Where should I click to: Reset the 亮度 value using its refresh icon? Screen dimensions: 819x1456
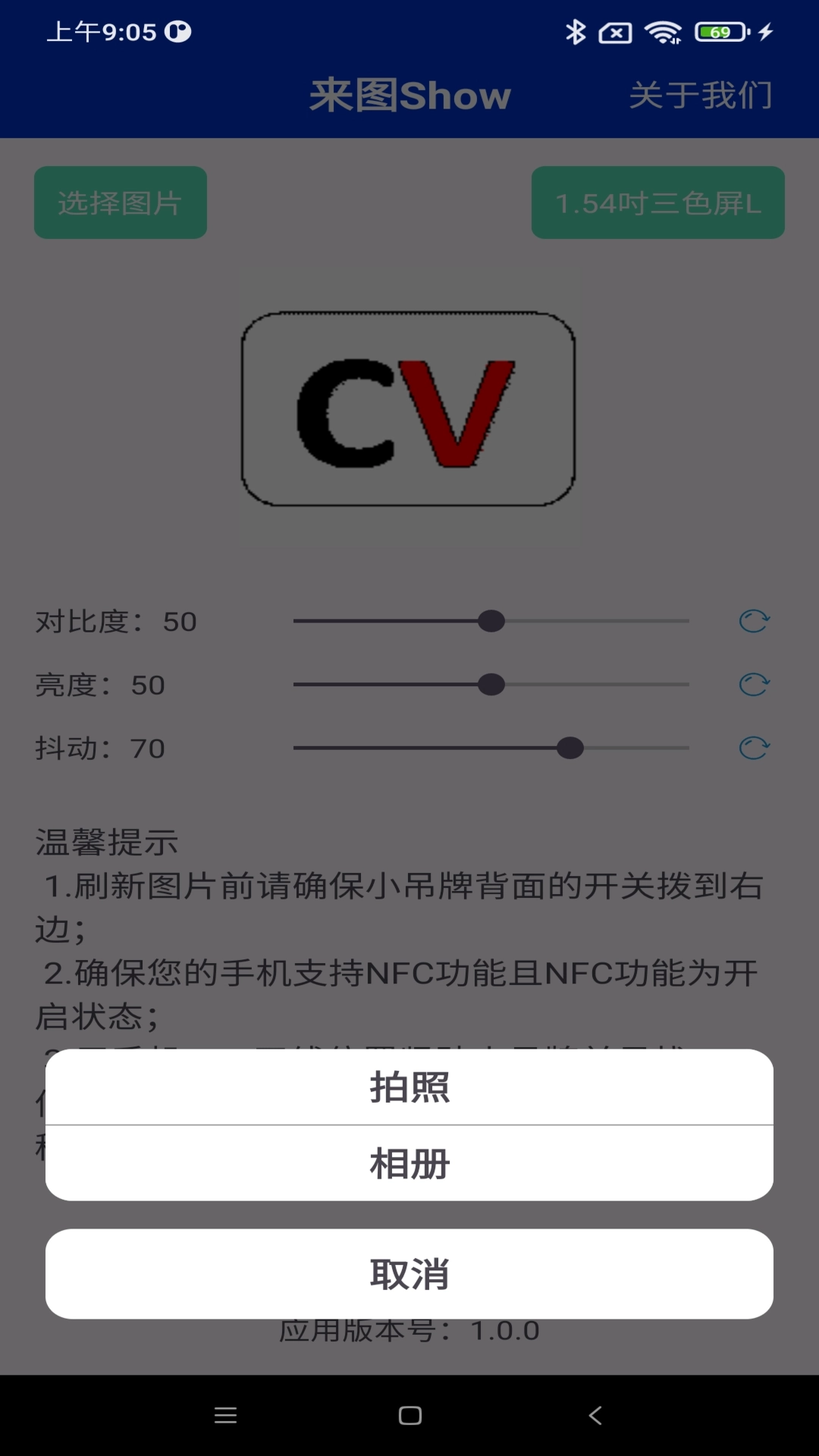pyautogui.click(x=754, y=684)
